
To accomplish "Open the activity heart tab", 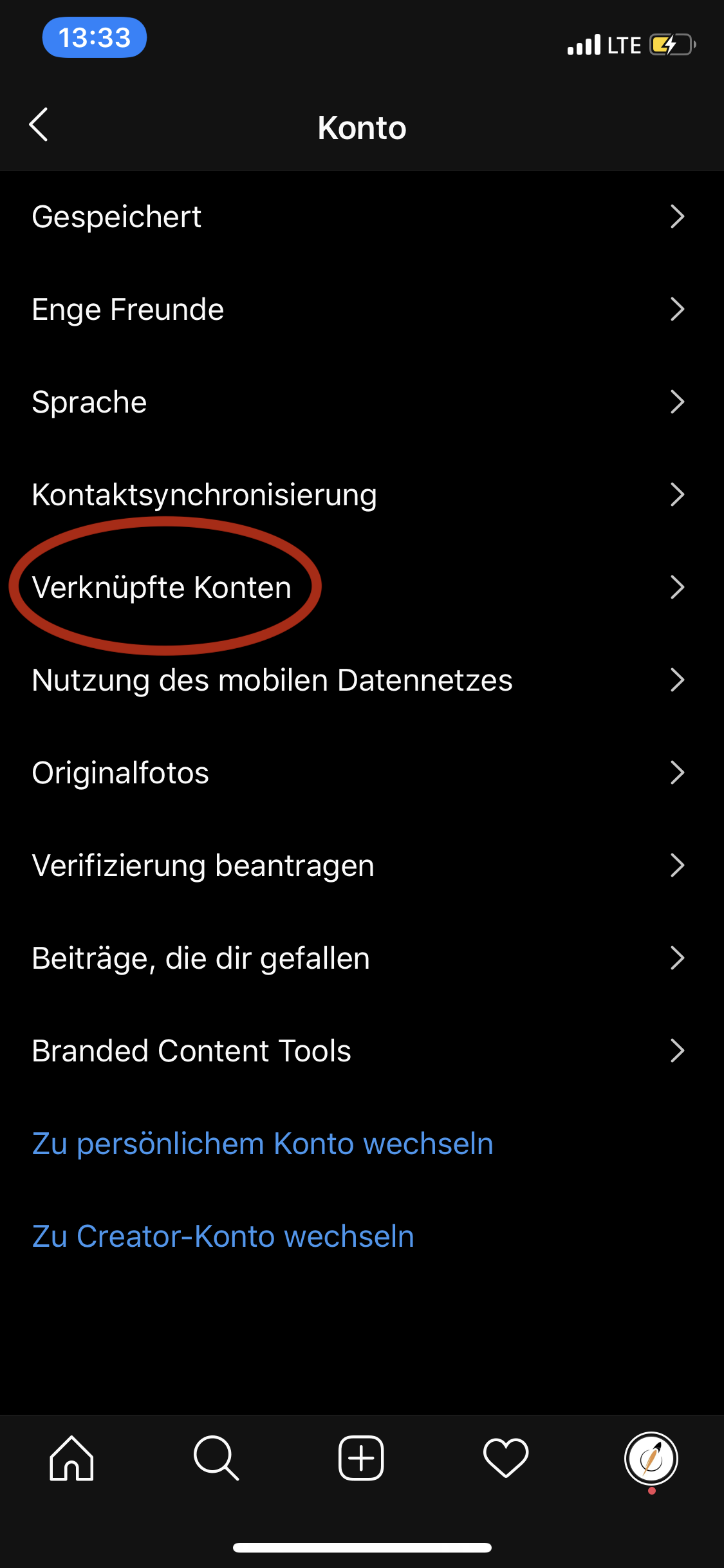I will point(506,1458).
